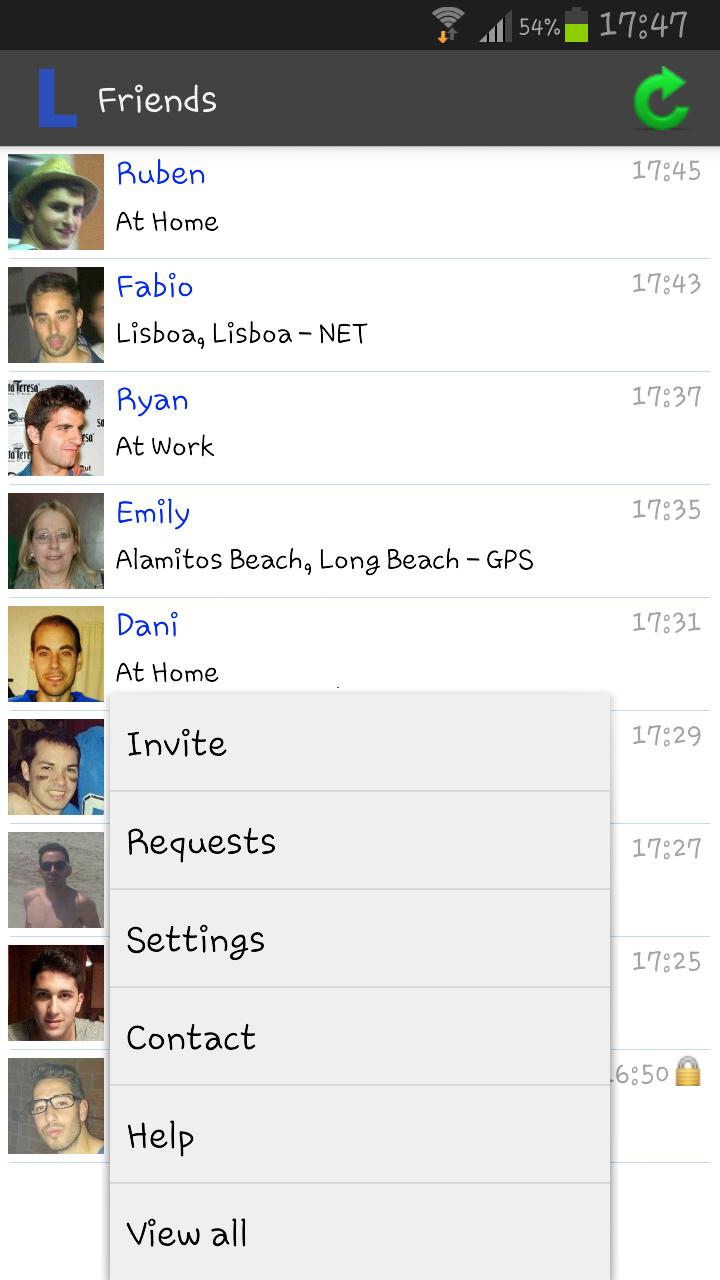Tap Emily's profile picture
The height and width of the screenshot is (1280, 720).
tap(55, 540)
